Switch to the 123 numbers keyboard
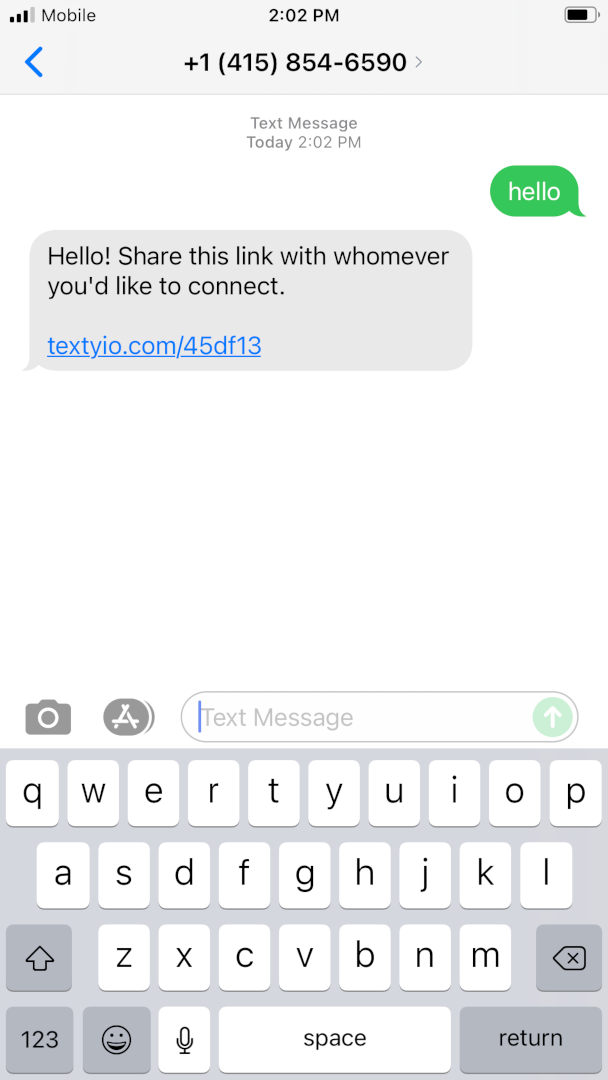The height and width of the screenshot is (1080, 608). coord(40,1039)
